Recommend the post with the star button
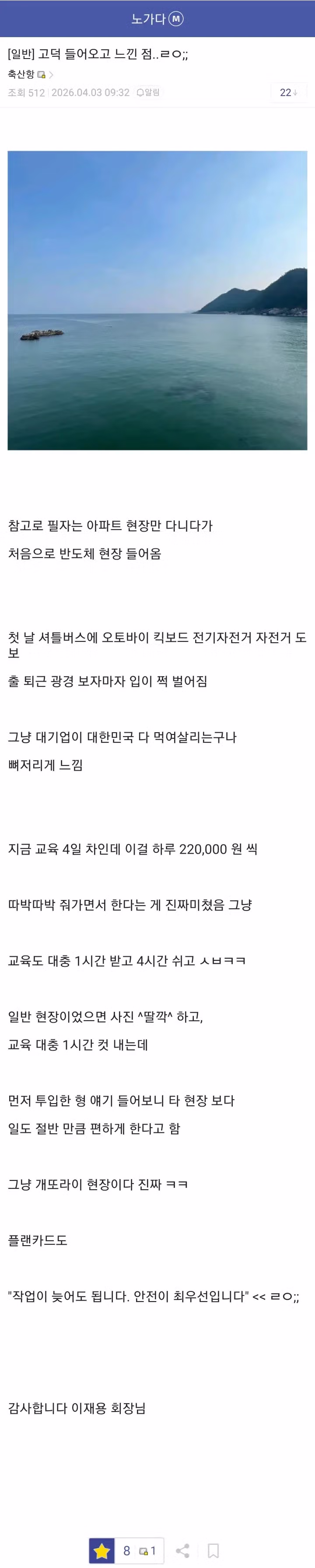 102,1551
